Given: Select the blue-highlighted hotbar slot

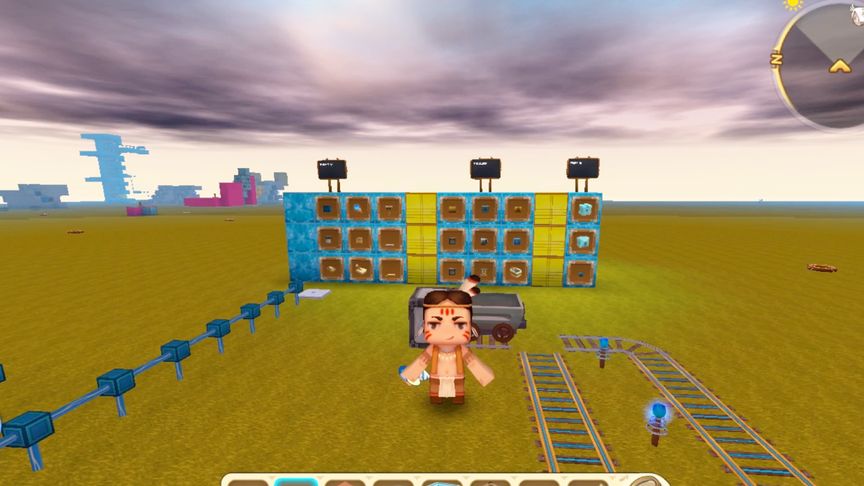Looking at the screenshot, I should (297, 482).
